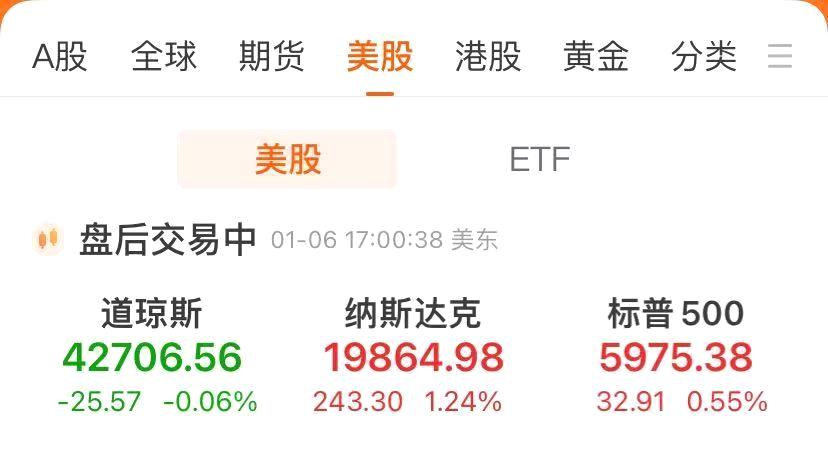Open the 标普 500 index card
The width and height of the screenshot is (828, 449).
tap(676, 357)
